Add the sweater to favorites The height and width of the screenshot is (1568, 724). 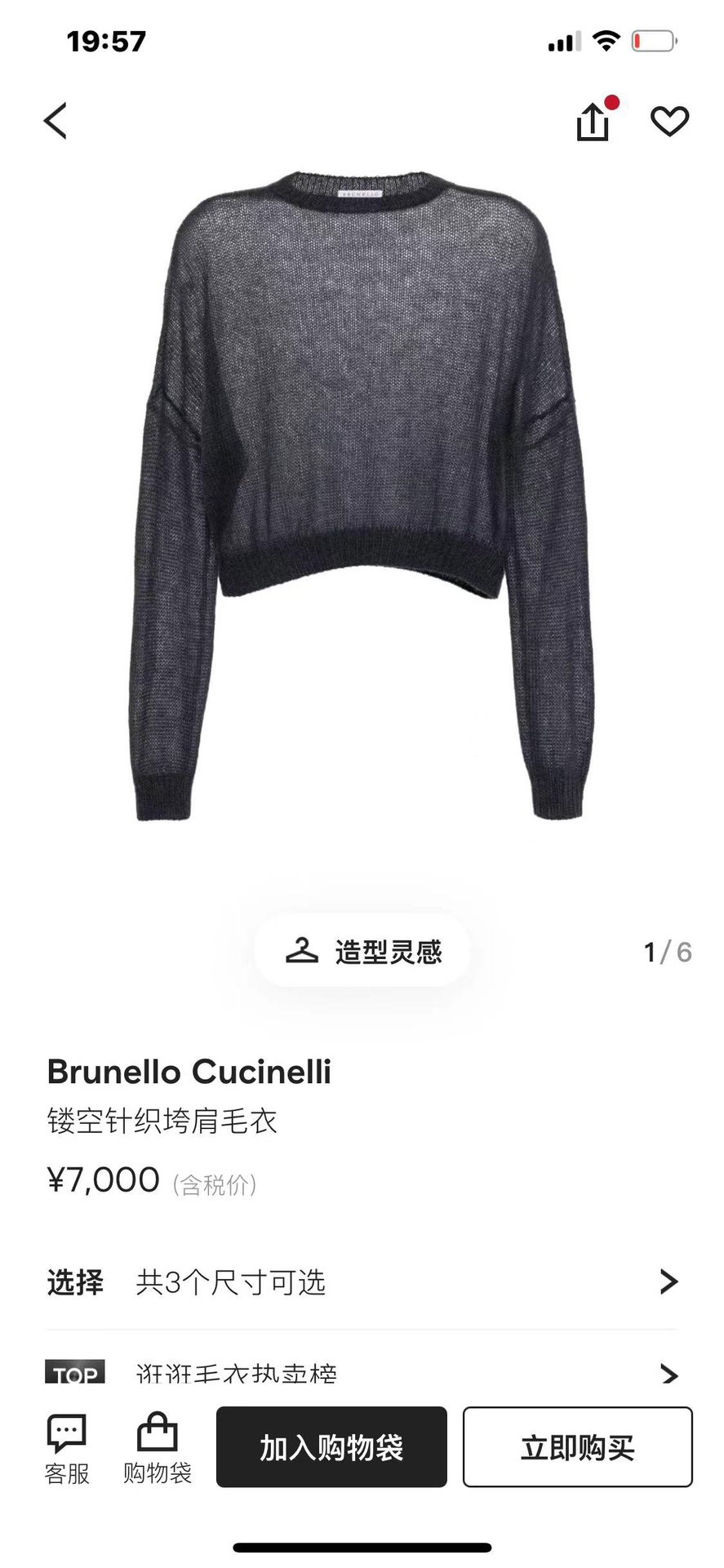click(669, 122)
